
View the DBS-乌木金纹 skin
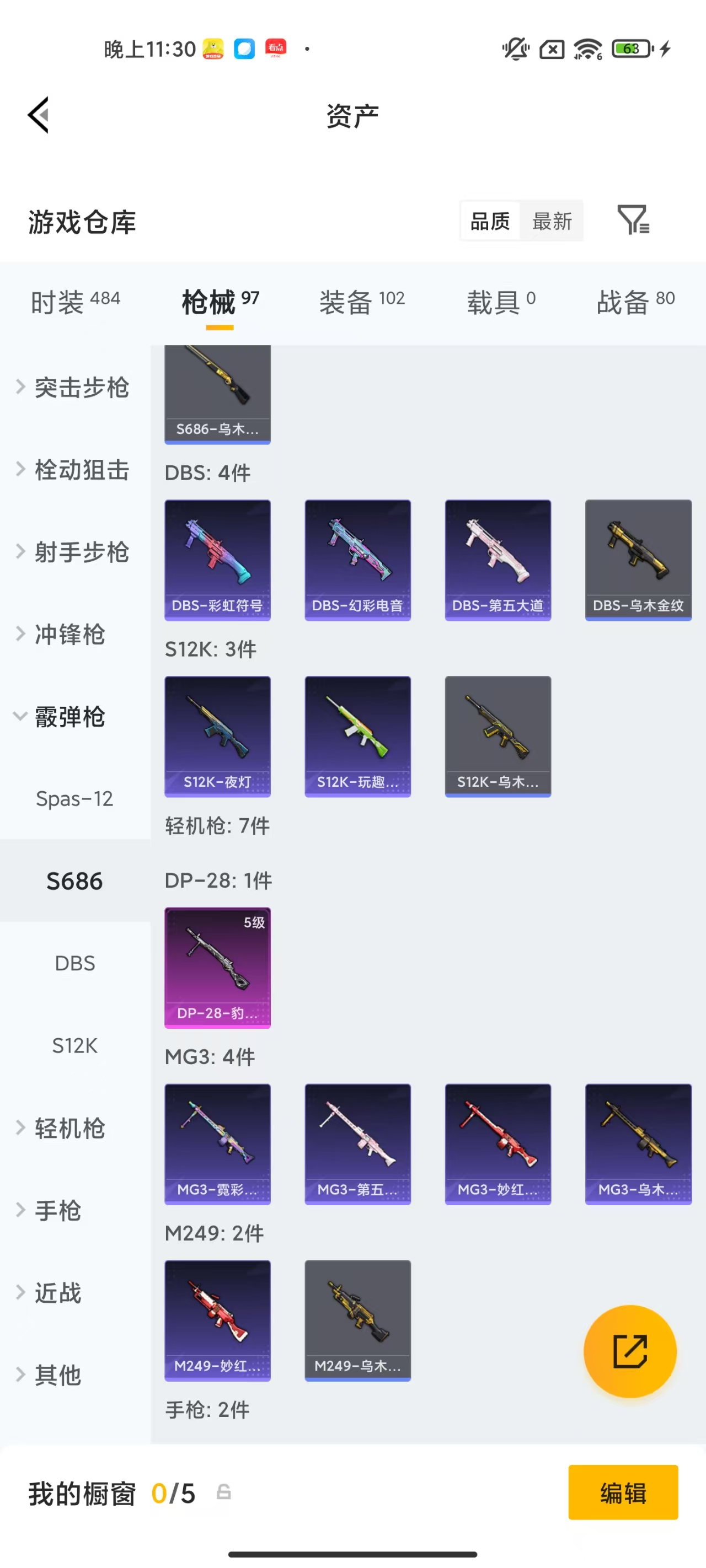(x=638, y=560)
